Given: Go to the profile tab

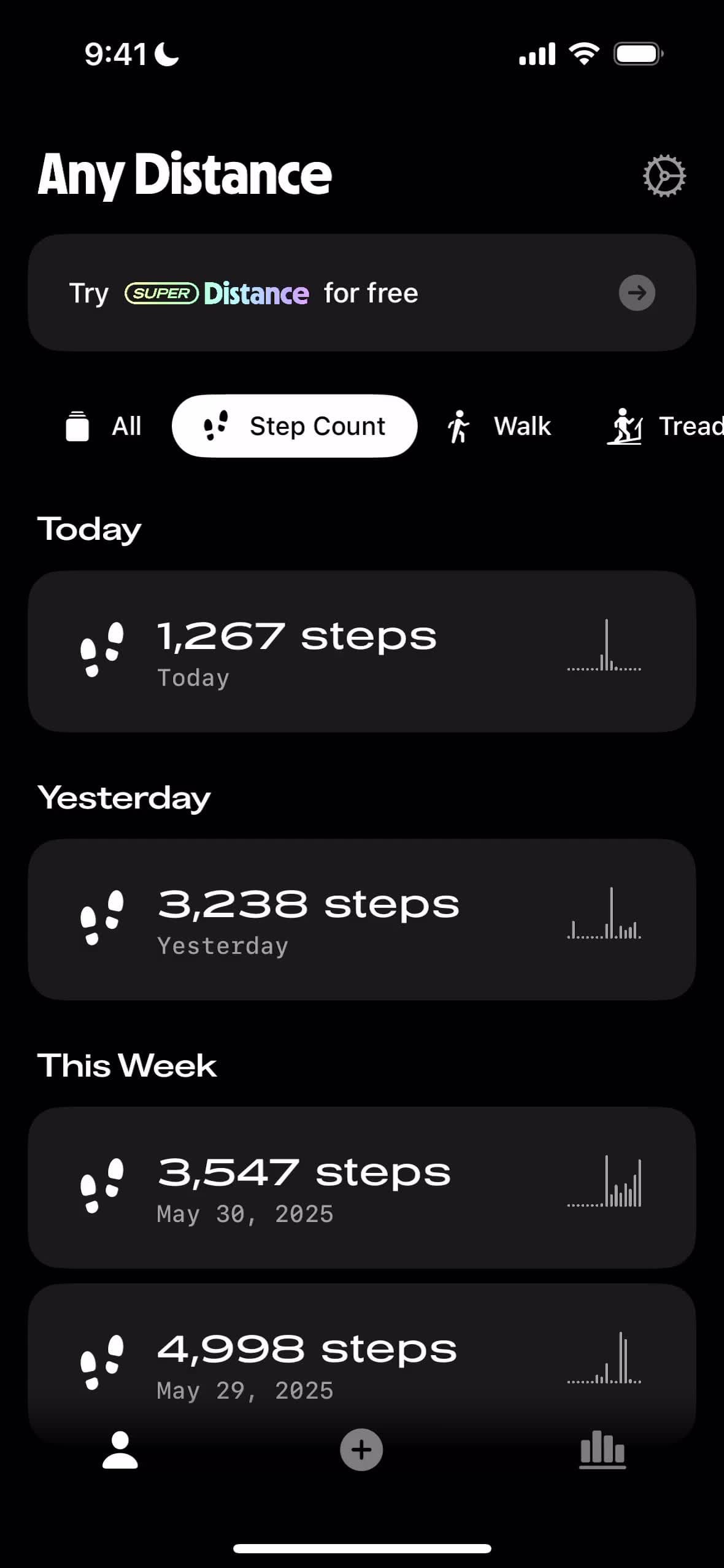Looking at the screenshot, I should 120,1450.
